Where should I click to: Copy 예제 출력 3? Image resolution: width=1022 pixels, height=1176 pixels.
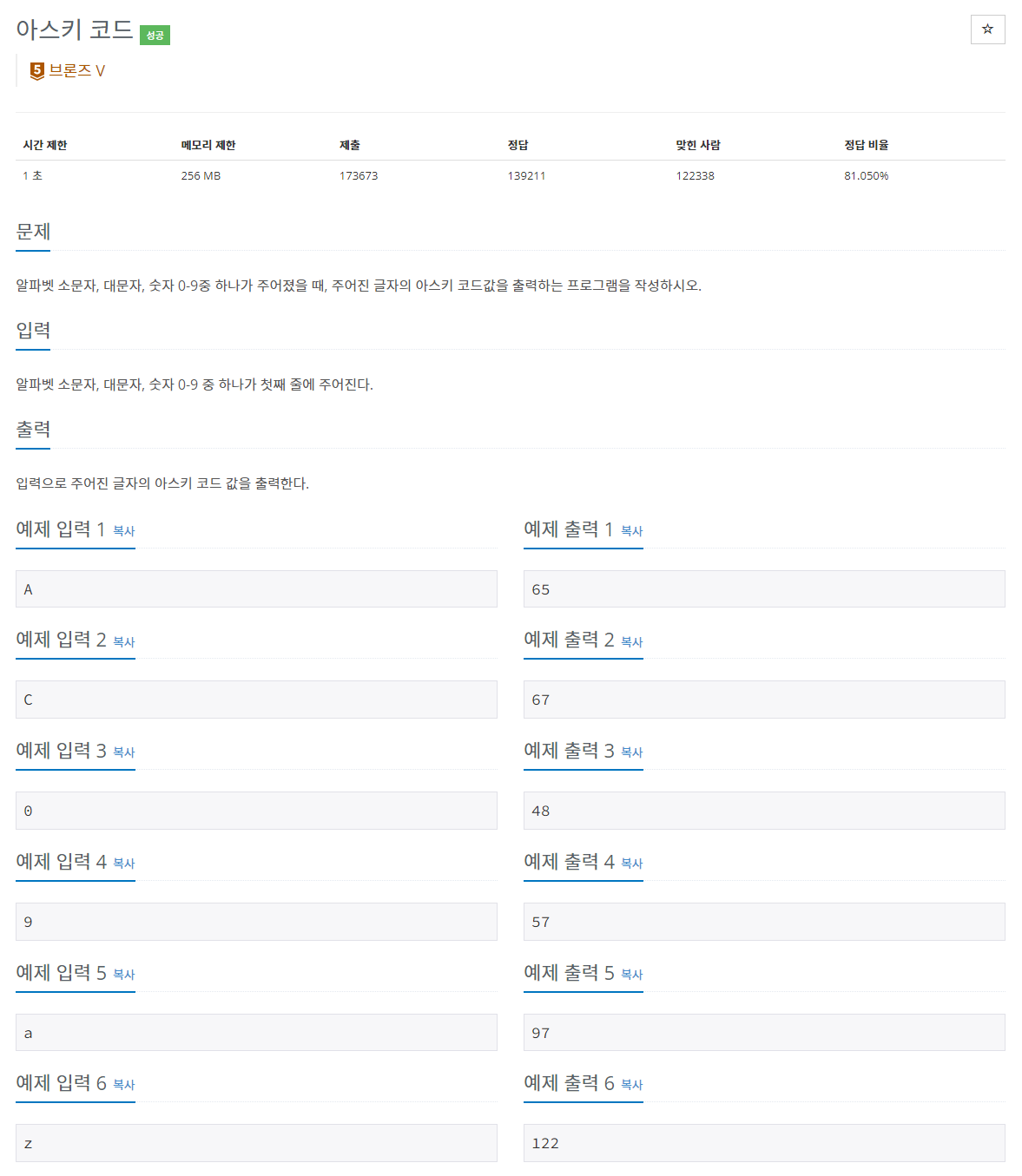tap(632, 752)
